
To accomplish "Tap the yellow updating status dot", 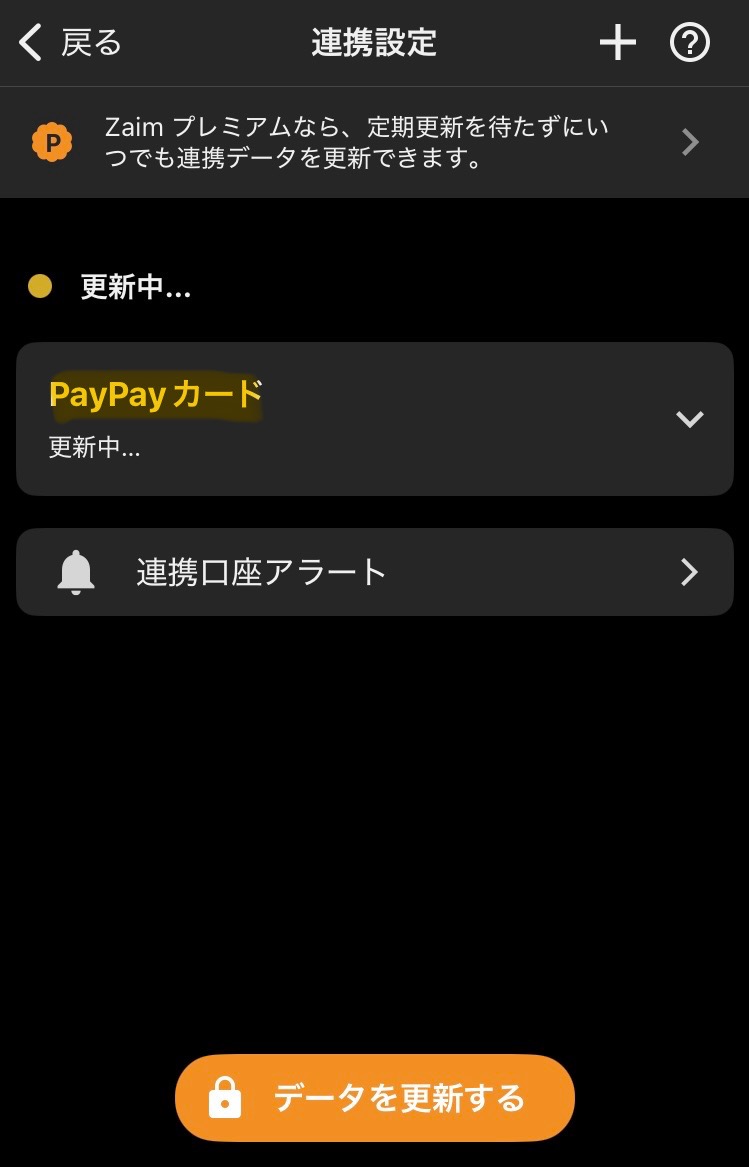I will (x=40, y=287).
